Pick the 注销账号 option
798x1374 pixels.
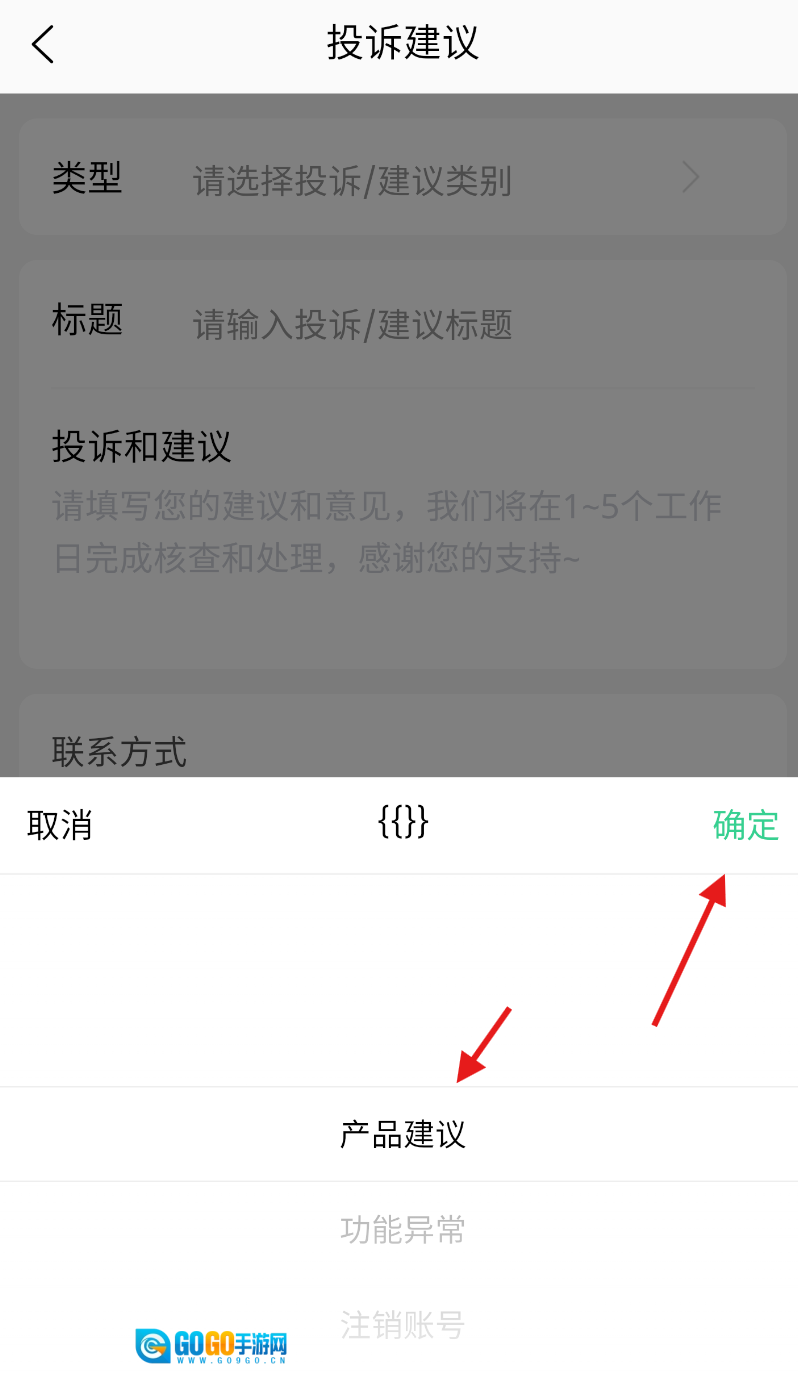coord(402,1325)
